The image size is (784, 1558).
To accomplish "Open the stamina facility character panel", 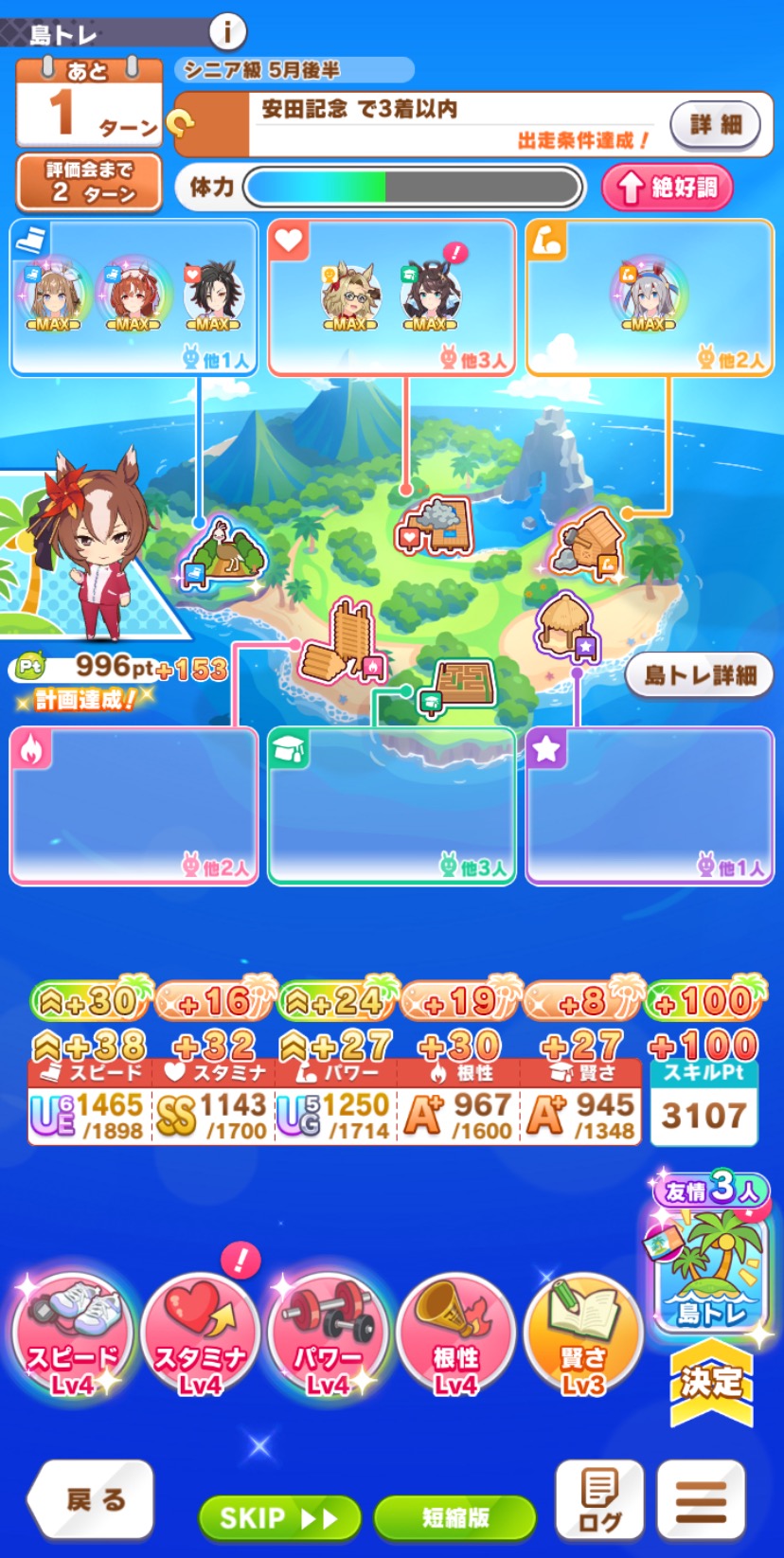I will tap(392, 297).
